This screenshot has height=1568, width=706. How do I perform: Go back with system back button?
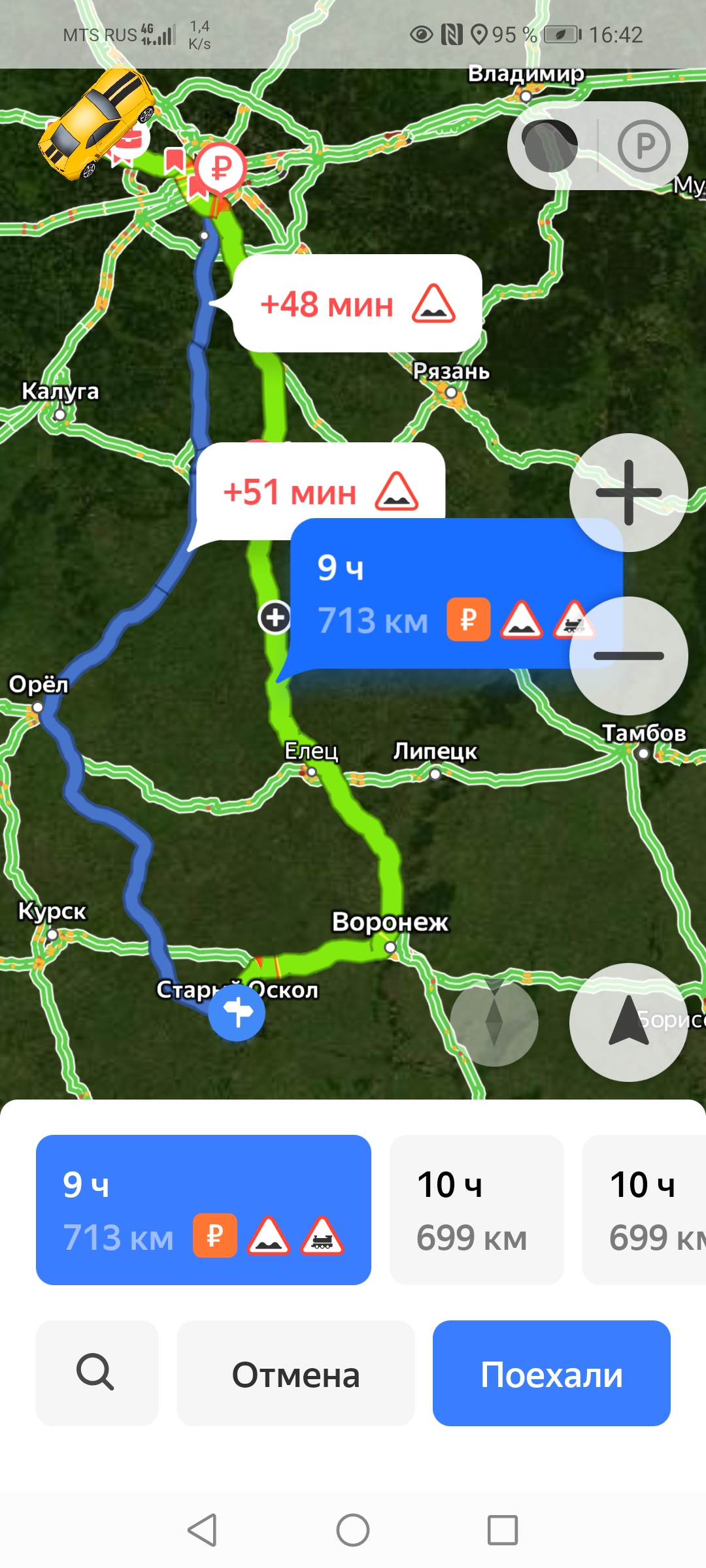pos(203,1530)
